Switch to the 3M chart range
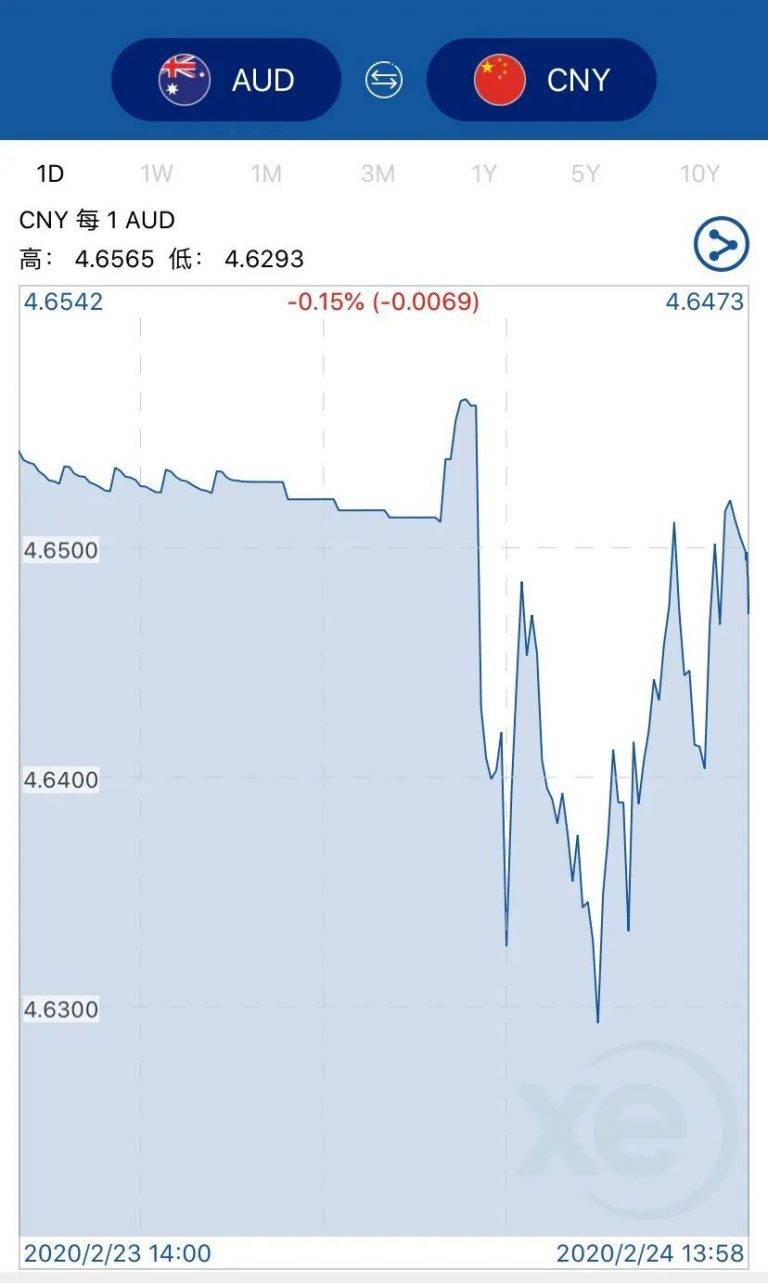Image resolution: width=768 pixels, height=1283 pixels. [377, 174]
